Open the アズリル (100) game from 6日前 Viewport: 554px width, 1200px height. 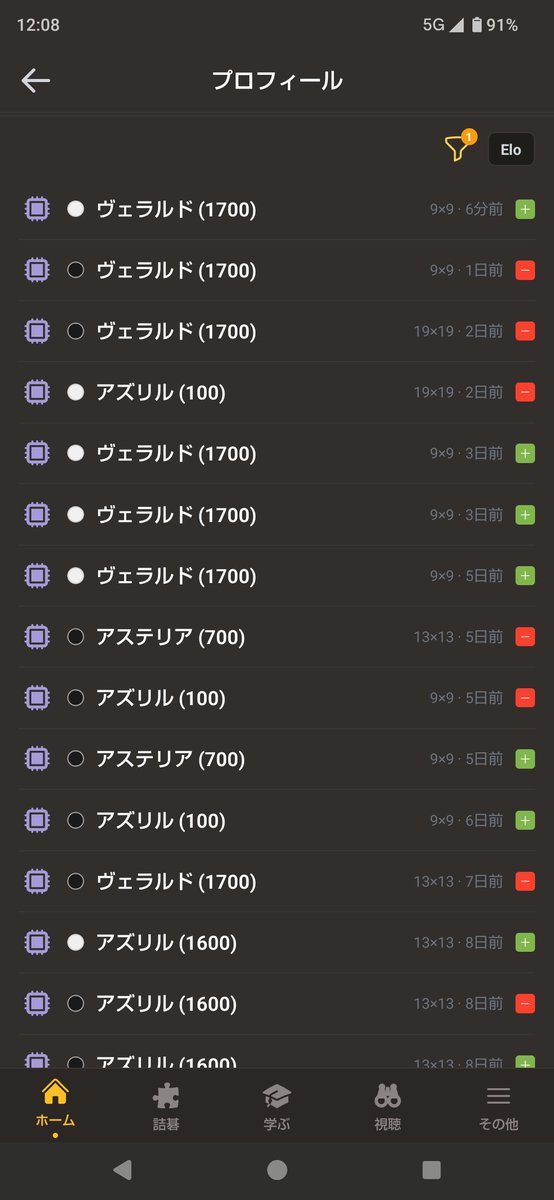click(277, 820)
